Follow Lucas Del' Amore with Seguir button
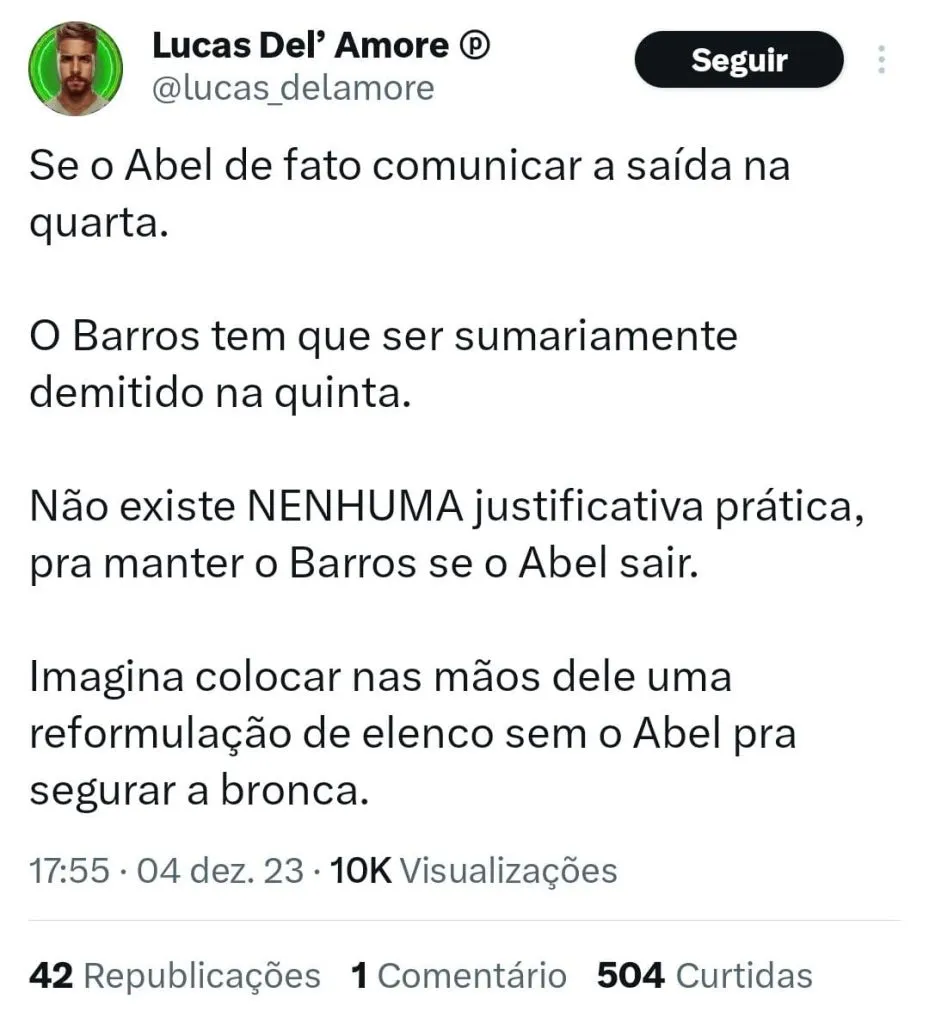The height and width of the screenshot is (1024, 929). 739,60
